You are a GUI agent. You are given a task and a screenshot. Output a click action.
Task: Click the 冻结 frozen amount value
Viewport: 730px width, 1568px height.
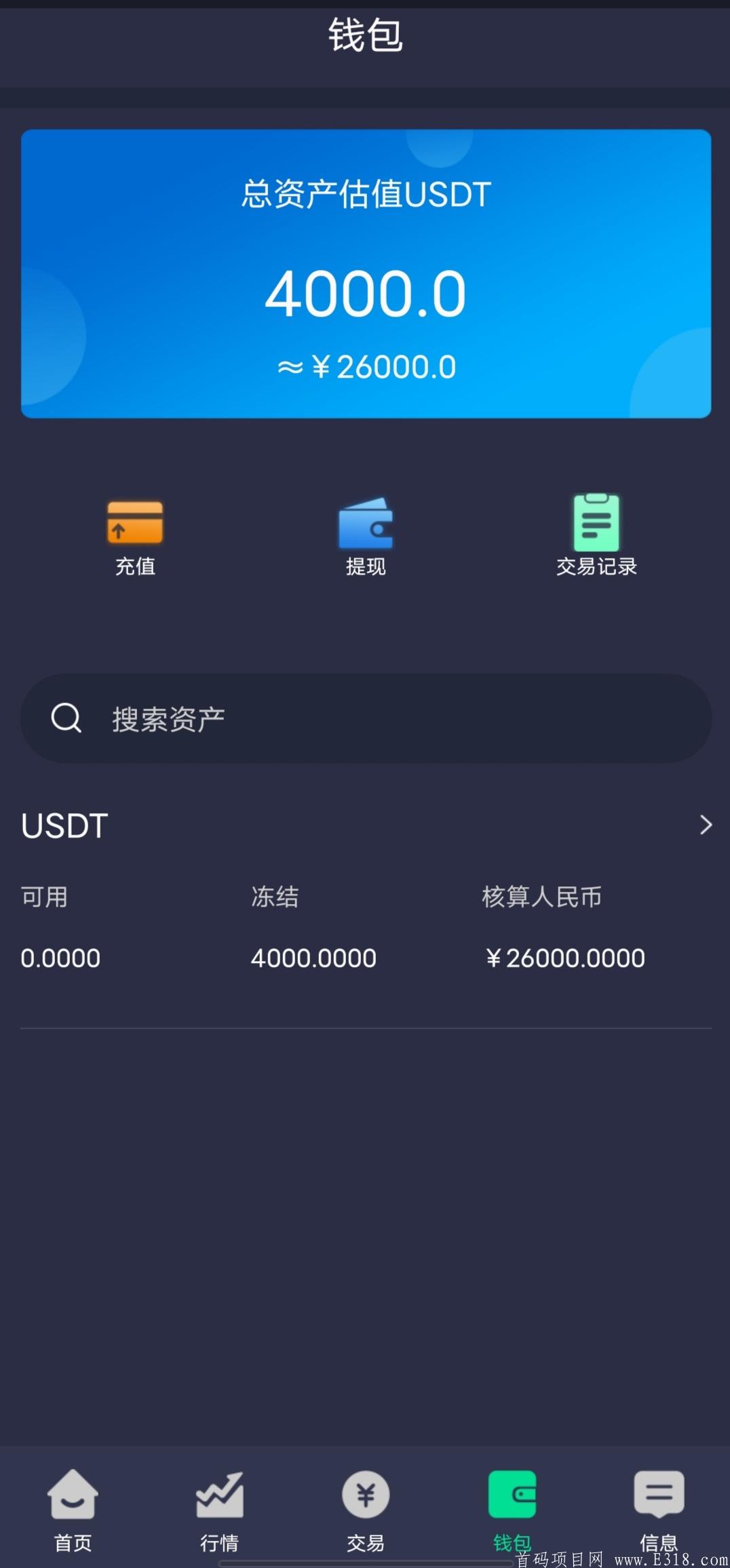click(313, 957)
